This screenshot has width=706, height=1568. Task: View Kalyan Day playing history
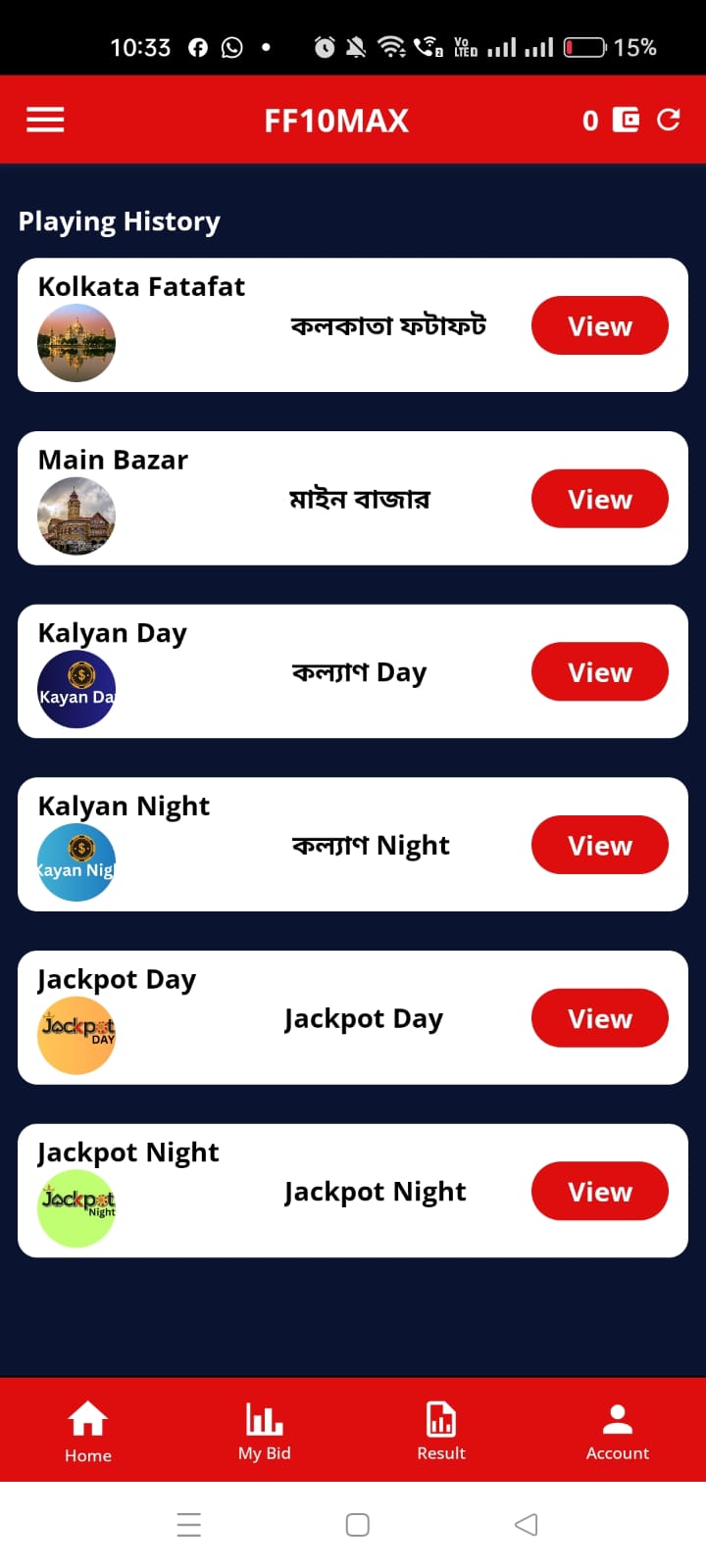coord(599,672)
